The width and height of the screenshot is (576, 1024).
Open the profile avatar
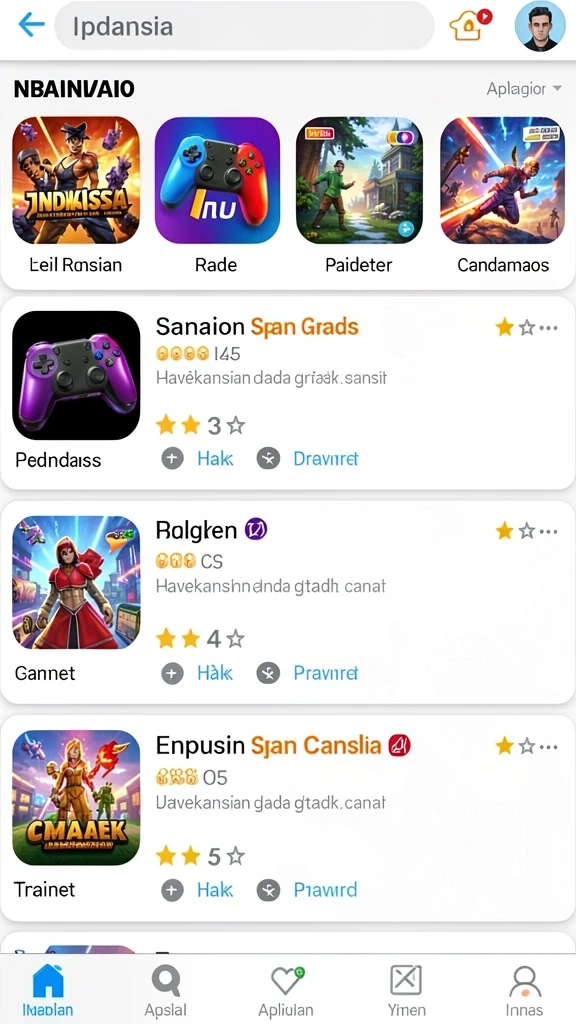[x=539, y=26]
